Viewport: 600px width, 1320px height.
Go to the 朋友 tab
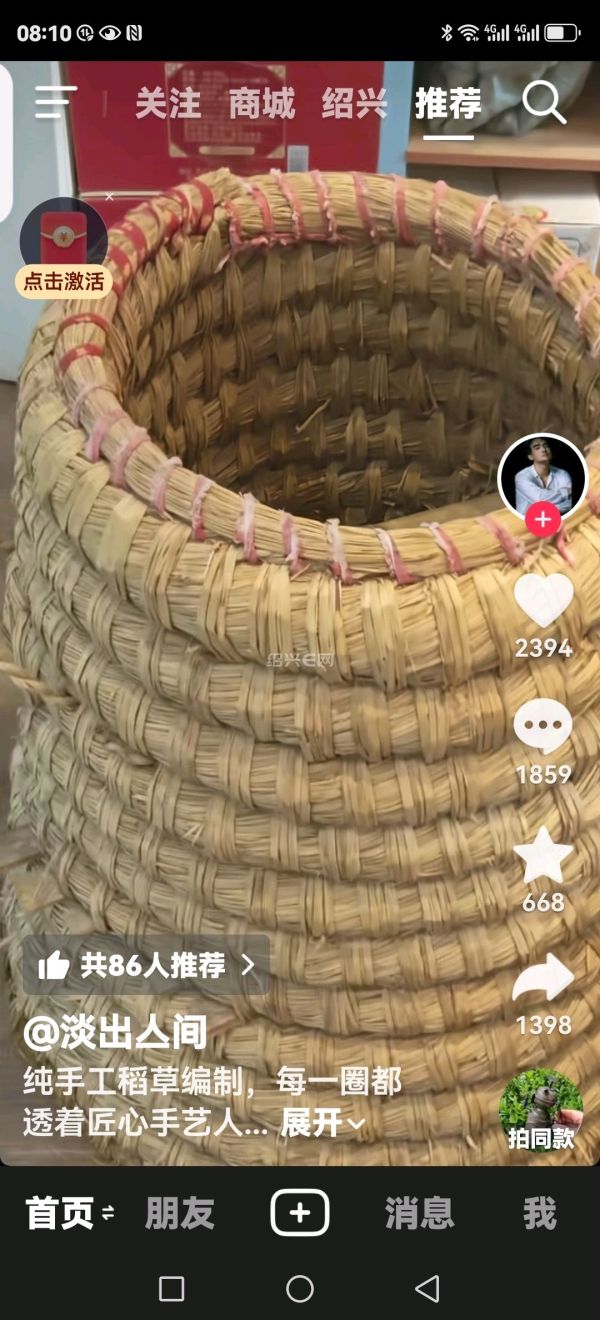[x=180, y=1213]
